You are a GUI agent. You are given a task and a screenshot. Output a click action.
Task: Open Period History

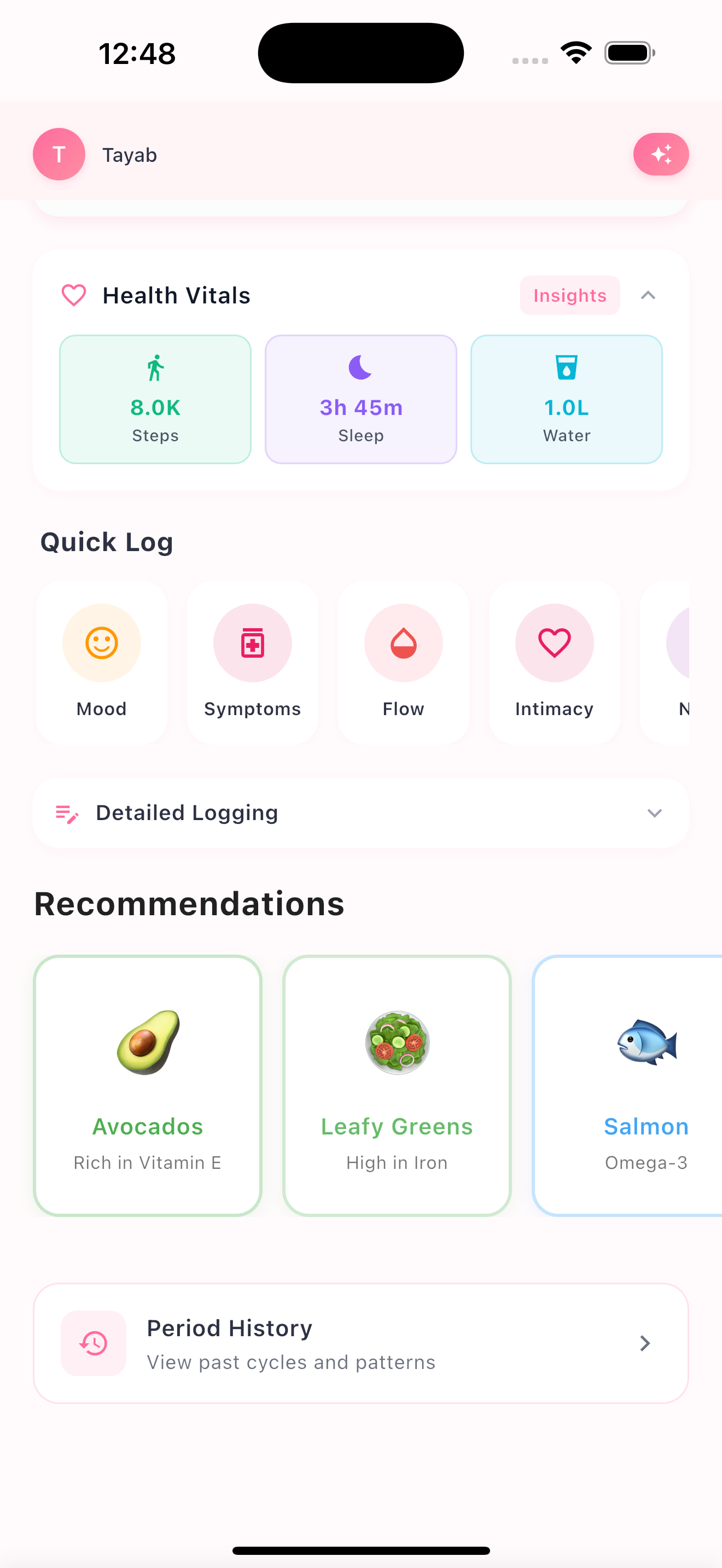pos(361,1343)
